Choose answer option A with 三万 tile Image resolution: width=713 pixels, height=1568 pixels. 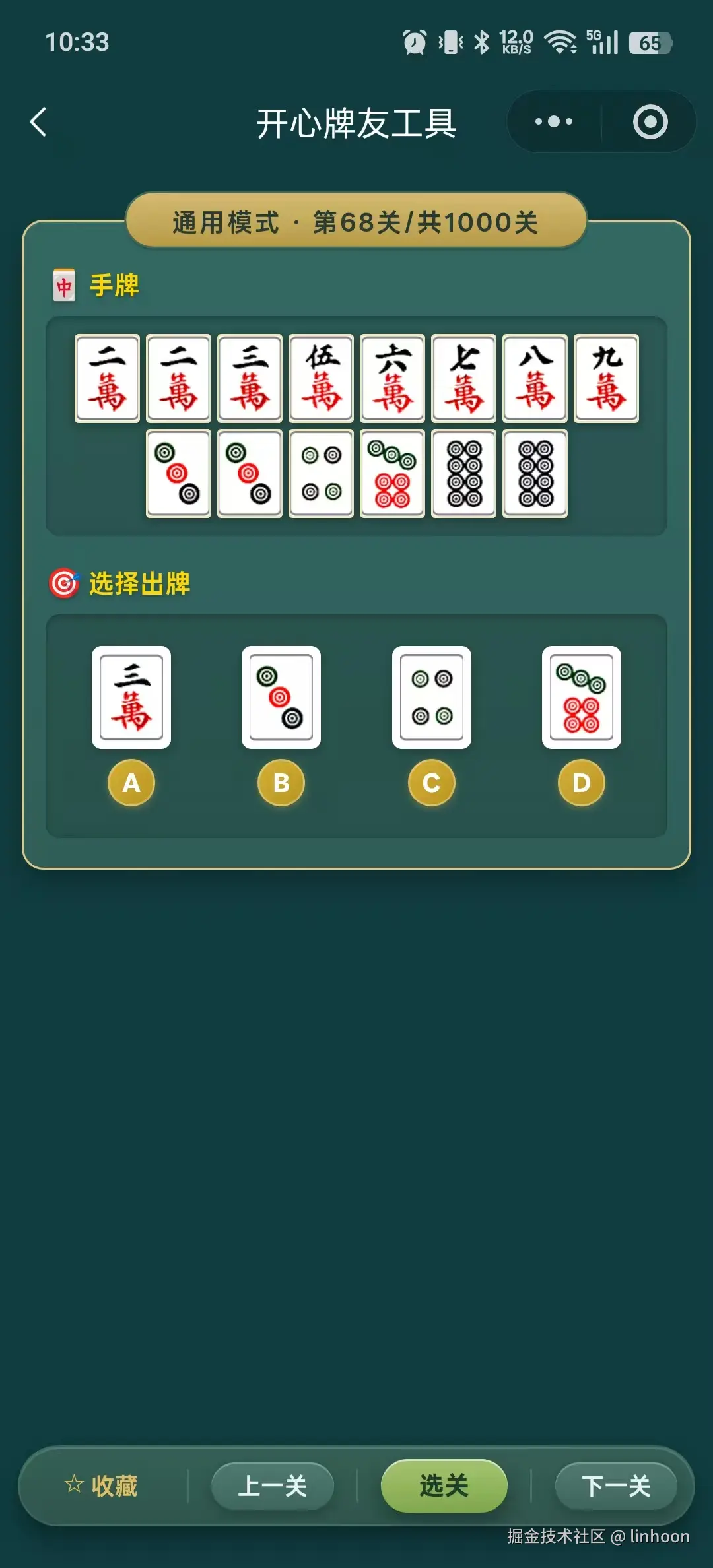[131, 698]
